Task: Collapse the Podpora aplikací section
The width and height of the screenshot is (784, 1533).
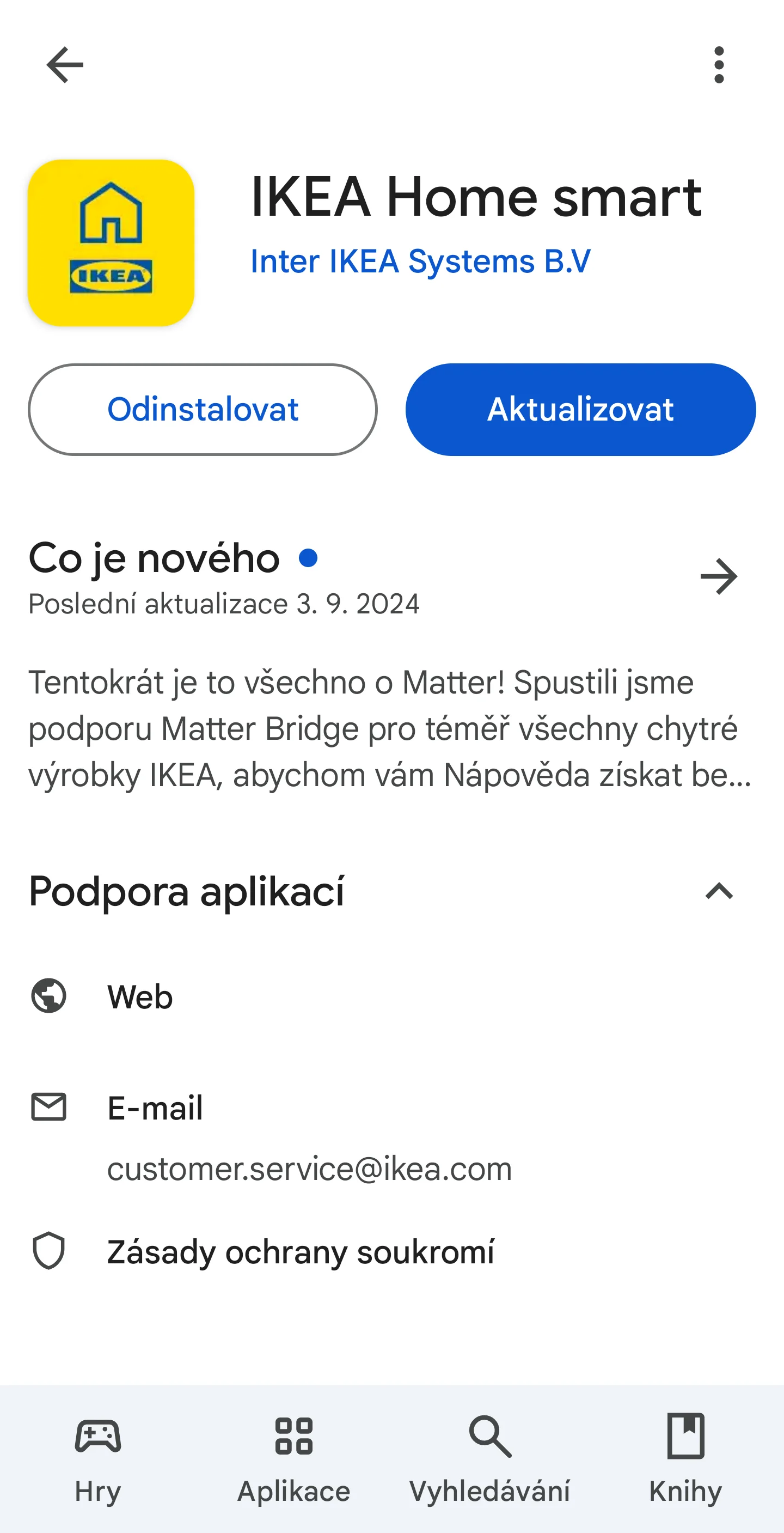Action: [x=719, y=891]
